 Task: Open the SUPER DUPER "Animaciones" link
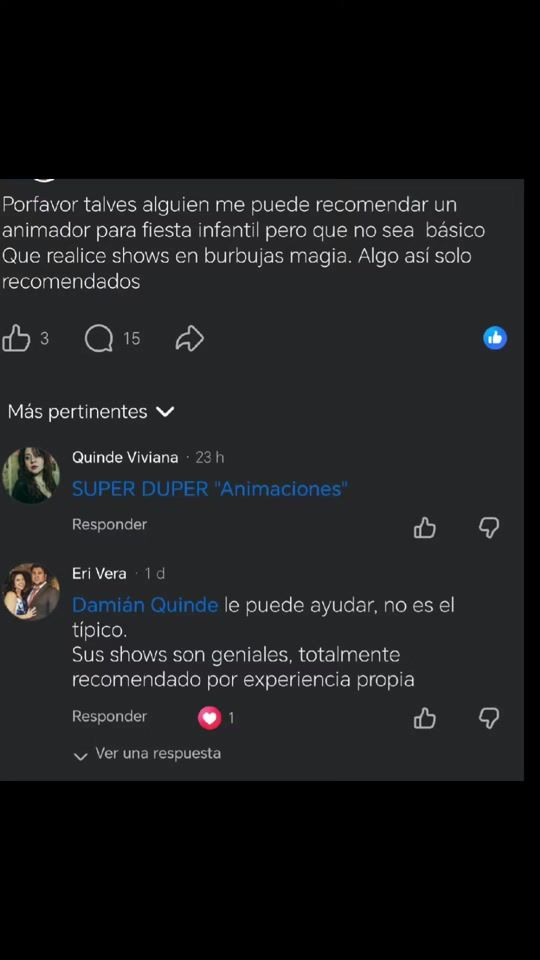(209, 489)
